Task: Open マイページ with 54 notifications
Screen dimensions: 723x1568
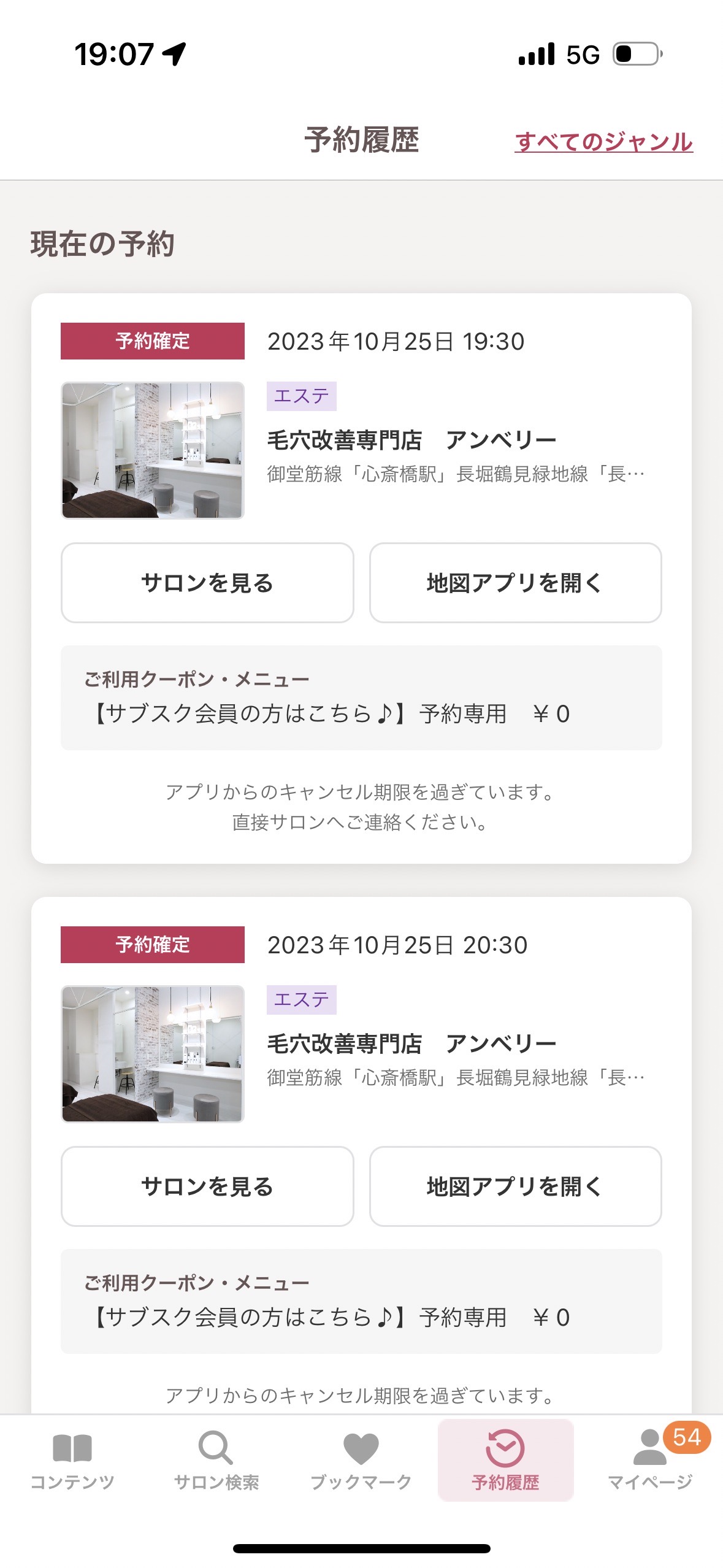Action: [650, 1460]
